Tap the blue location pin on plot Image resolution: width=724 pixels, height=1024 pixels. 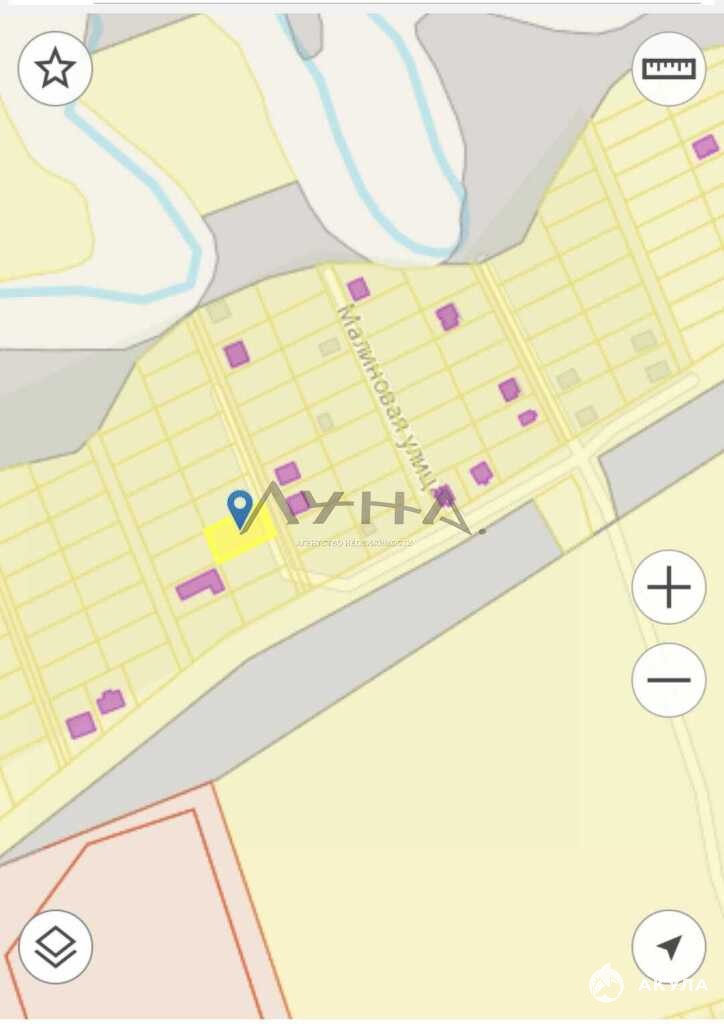[239, 508]
